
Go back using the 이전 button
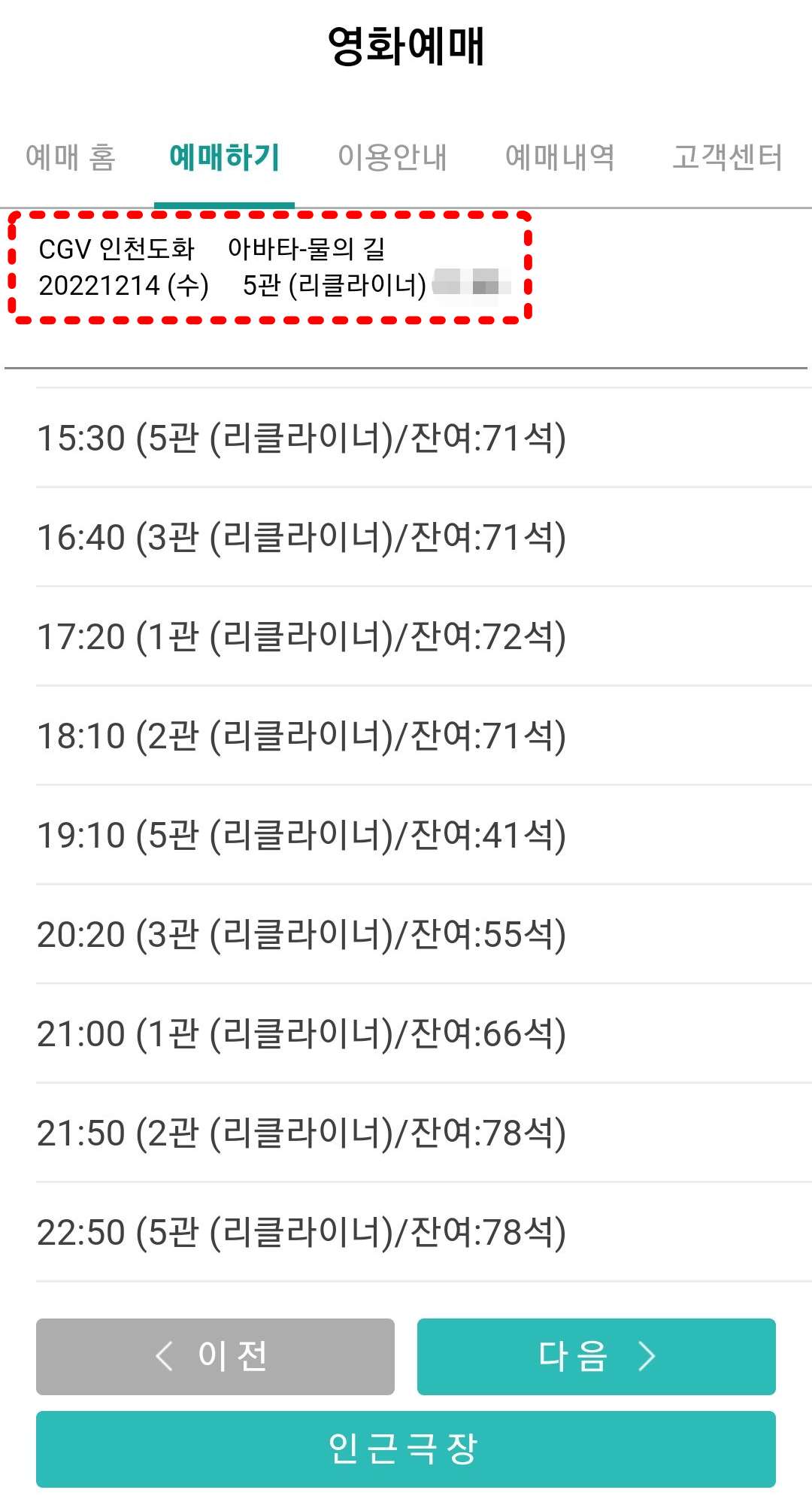(x=214, y=1356)
